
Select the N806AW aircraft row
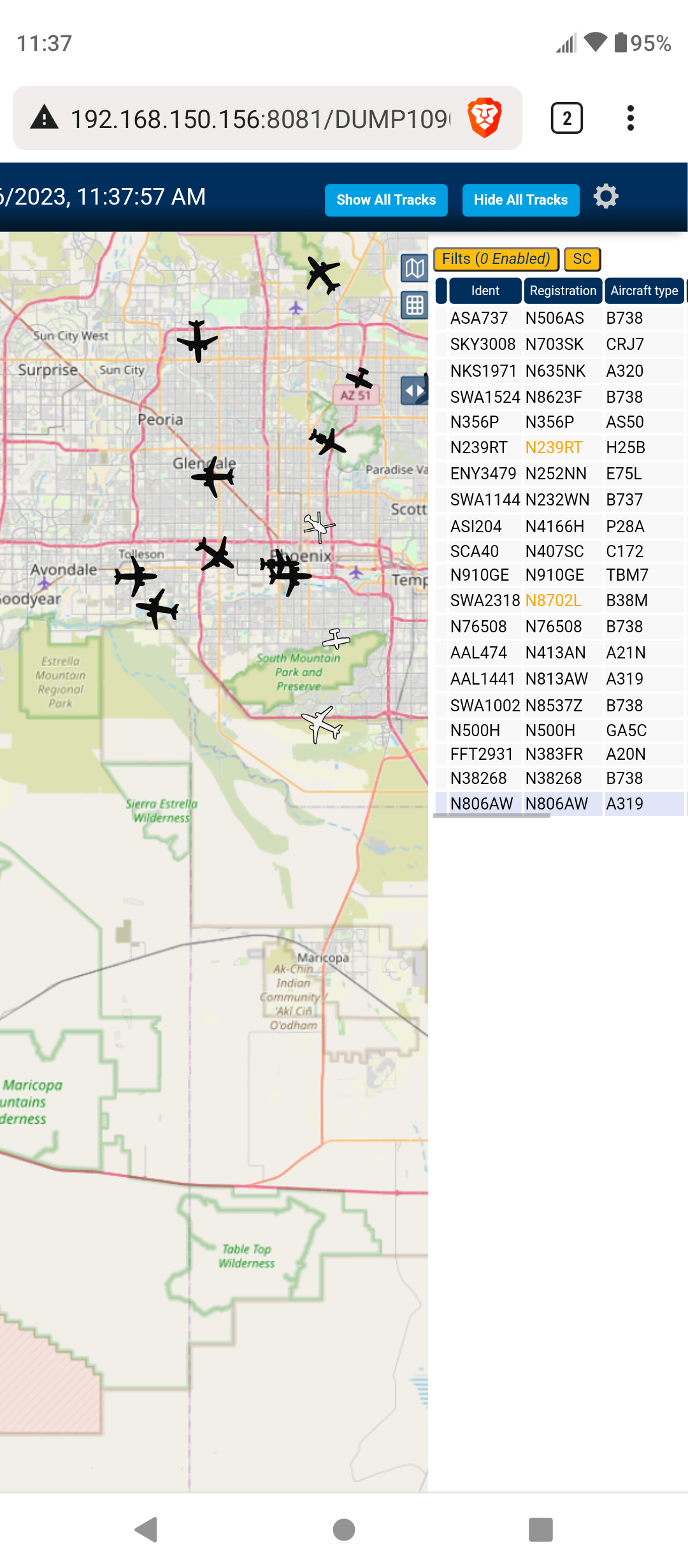pyautogui.click(x=559, y=804)
